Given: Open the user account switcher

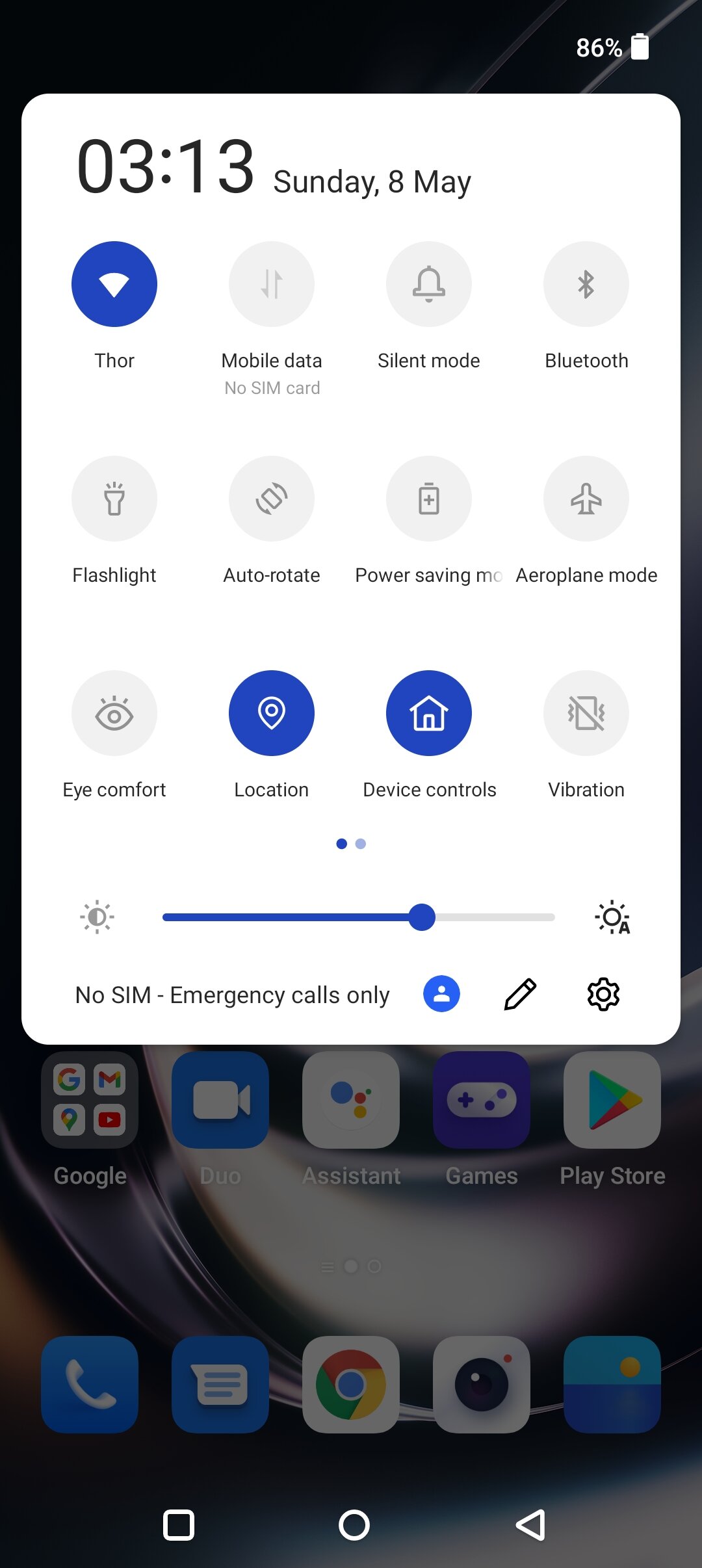Looking at the screenshot, I should (x=441, y=994).
